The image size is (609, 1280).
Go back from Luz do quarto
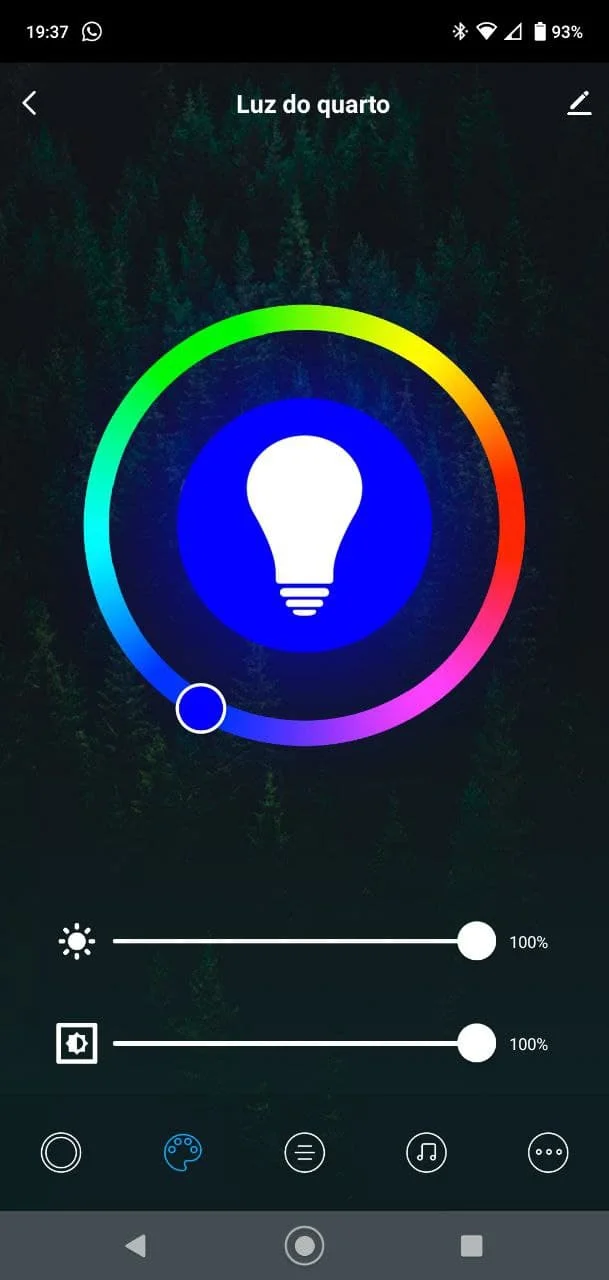click(x=30, y=103)
